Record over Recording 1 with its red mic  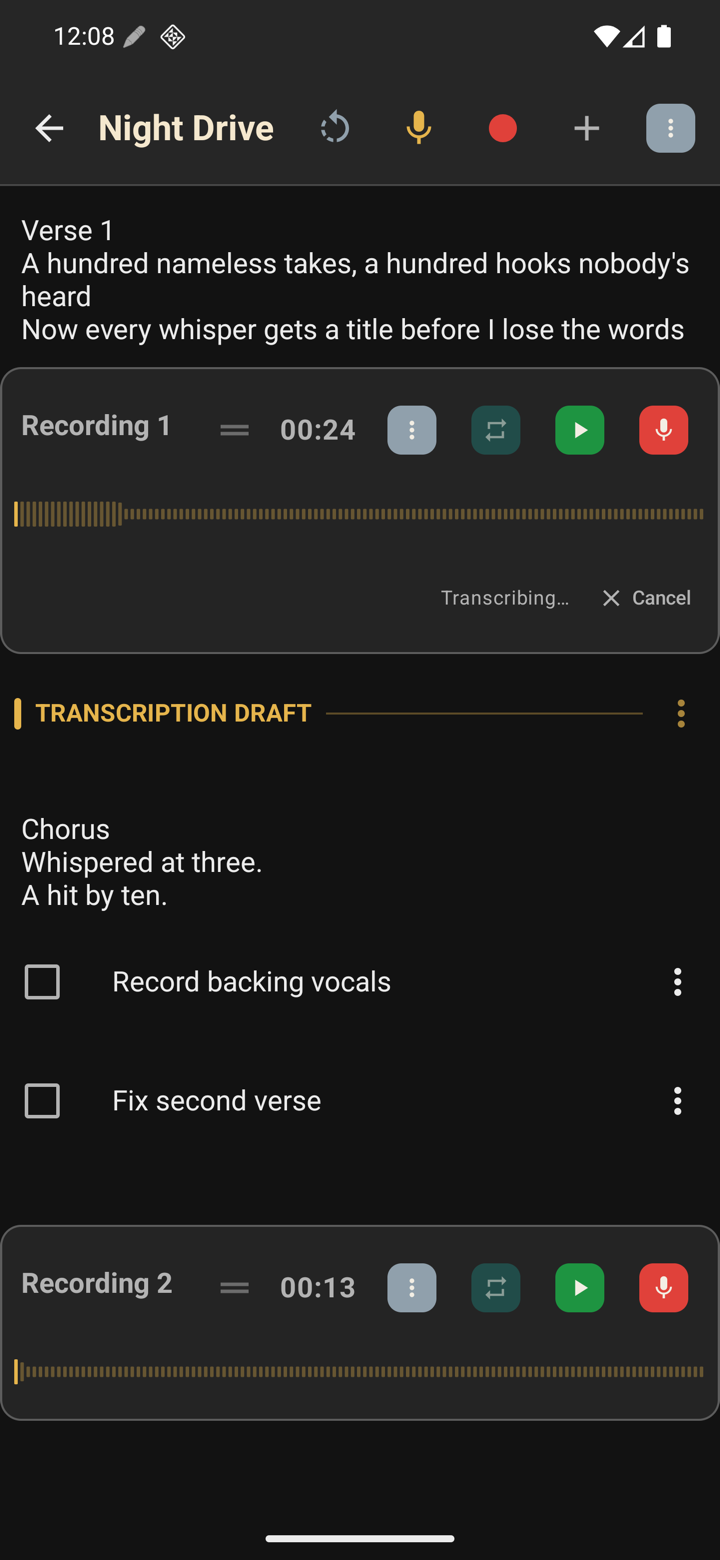[664, 430]
